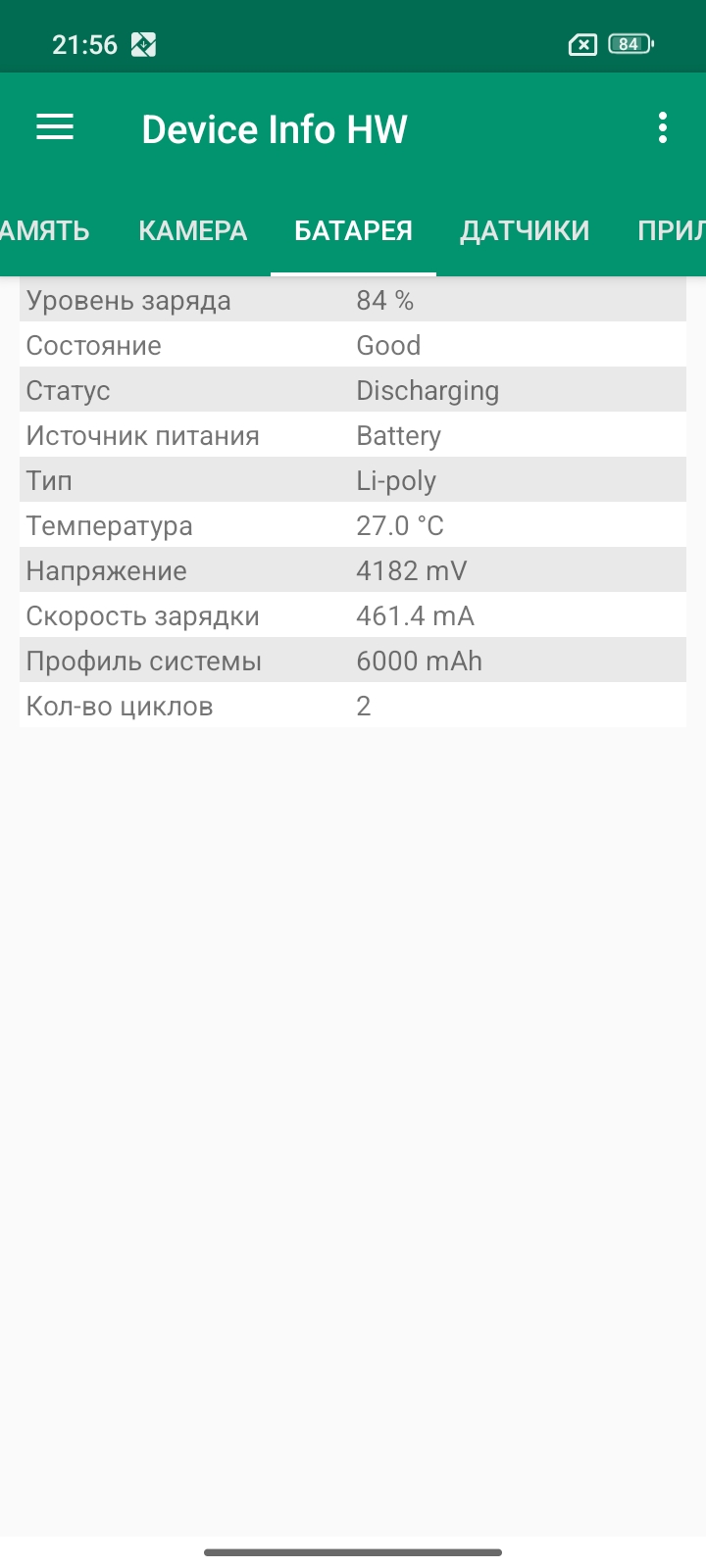Image resolution: width=706 pixels, height=1568 pixels.
Task: Open the hamburger drawer menu
Action: click(x=55, y=127)
